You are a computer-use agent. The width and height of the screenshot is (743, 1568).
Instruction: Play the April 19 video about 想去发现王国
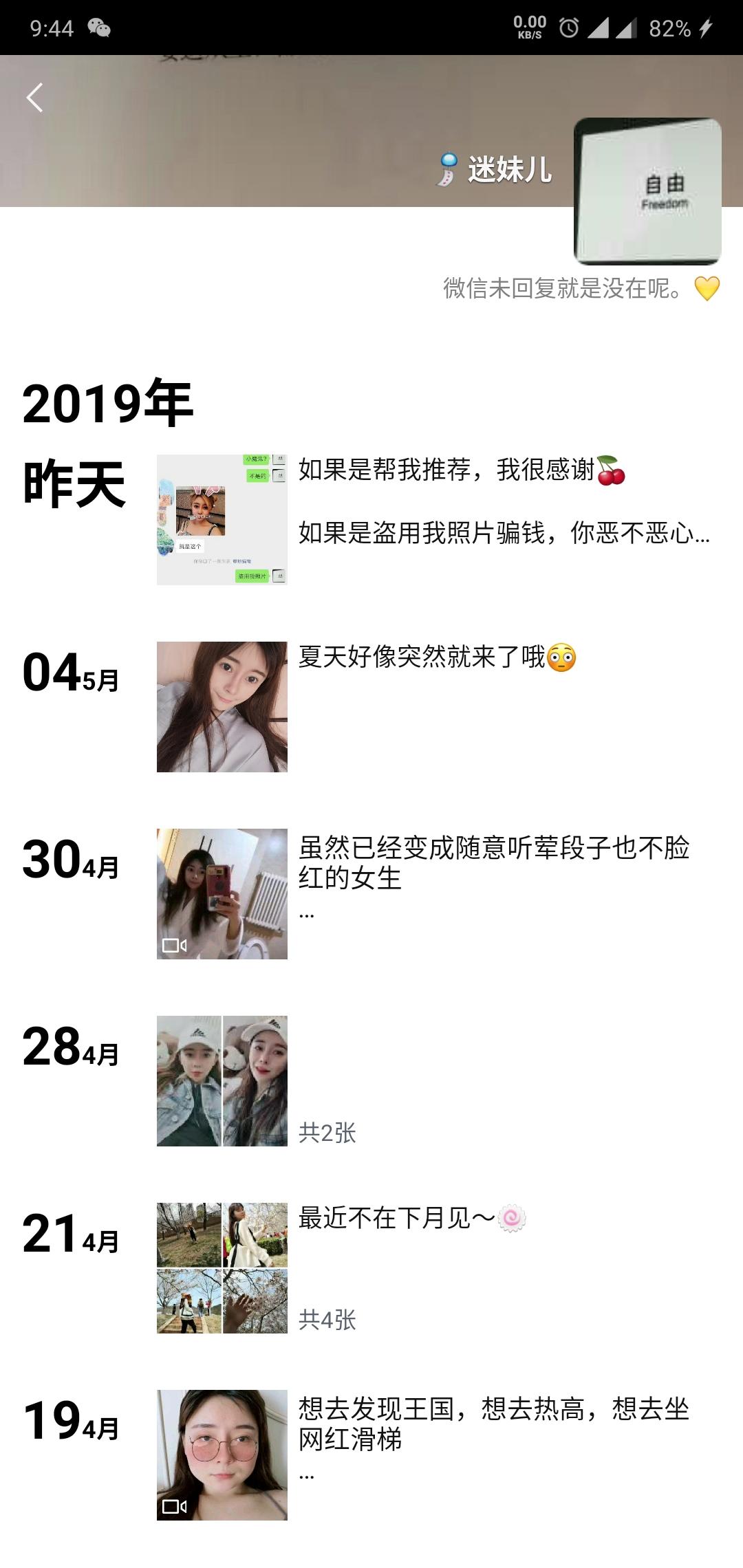[222, 1455]
